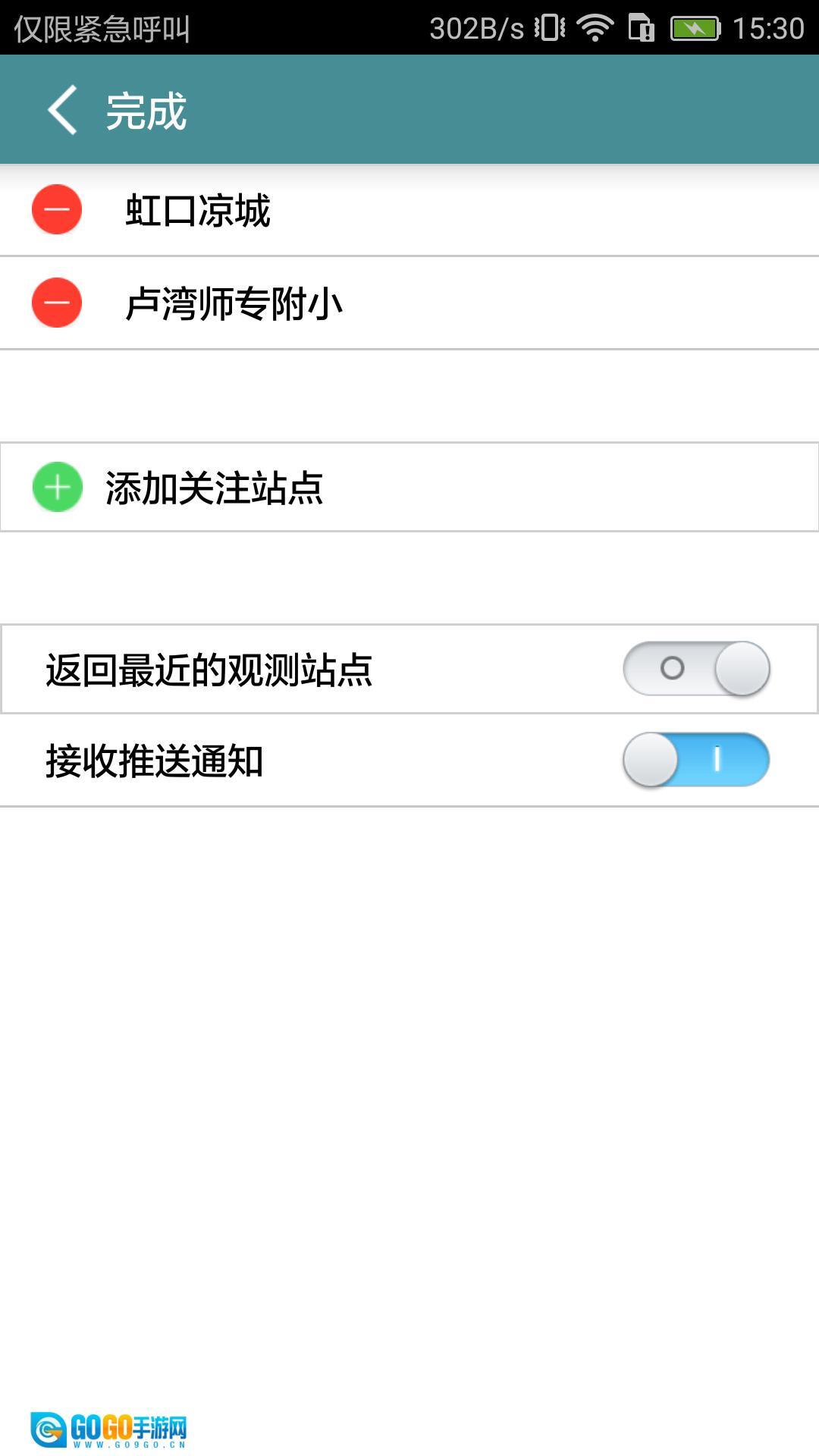The height and width of the screenshot is (1456, 819).
Task: Enable the 返回最近的观测站点 switch
Action: point(696,669)
